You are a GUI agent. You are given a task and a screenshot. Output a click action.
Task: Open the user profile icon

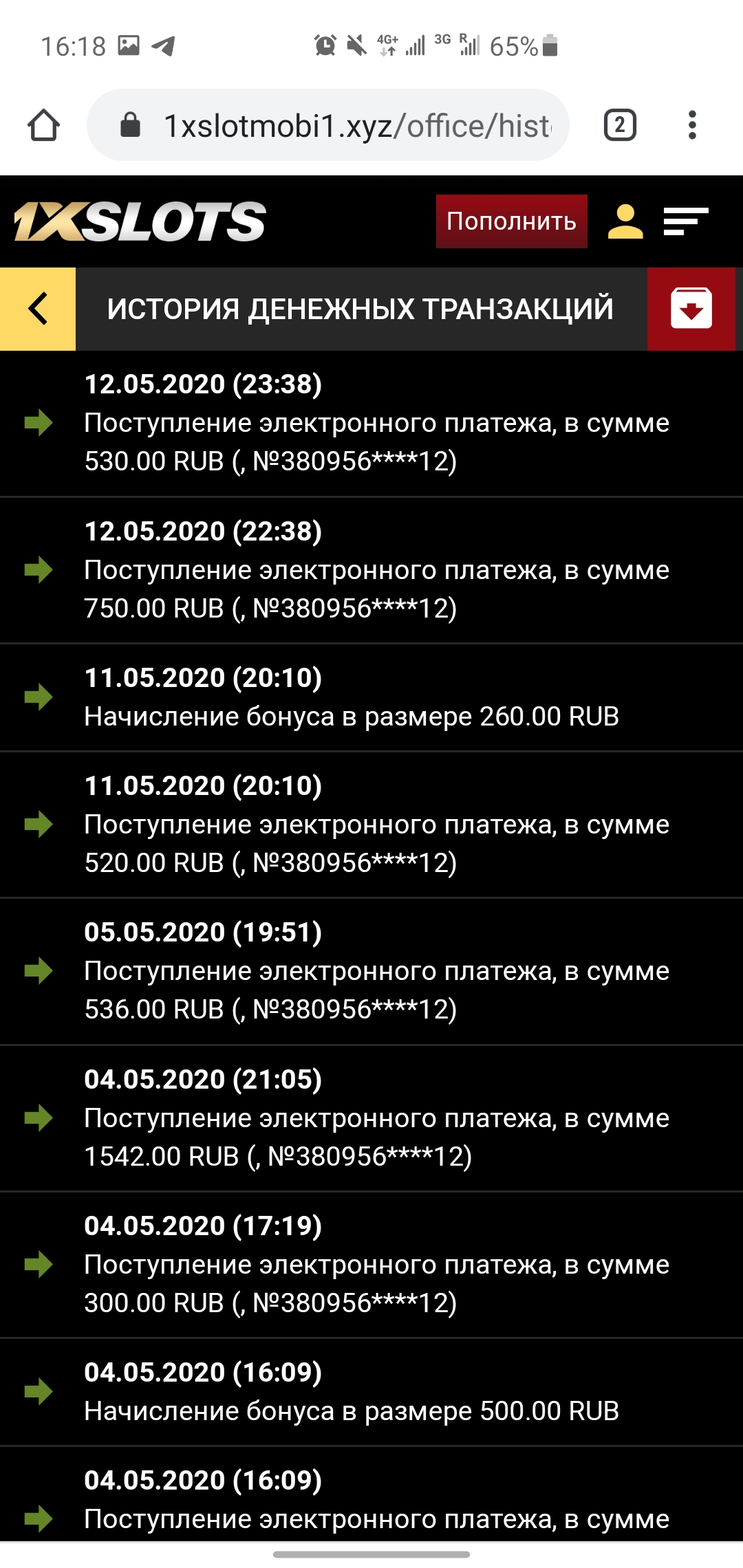tap(625, 221)
